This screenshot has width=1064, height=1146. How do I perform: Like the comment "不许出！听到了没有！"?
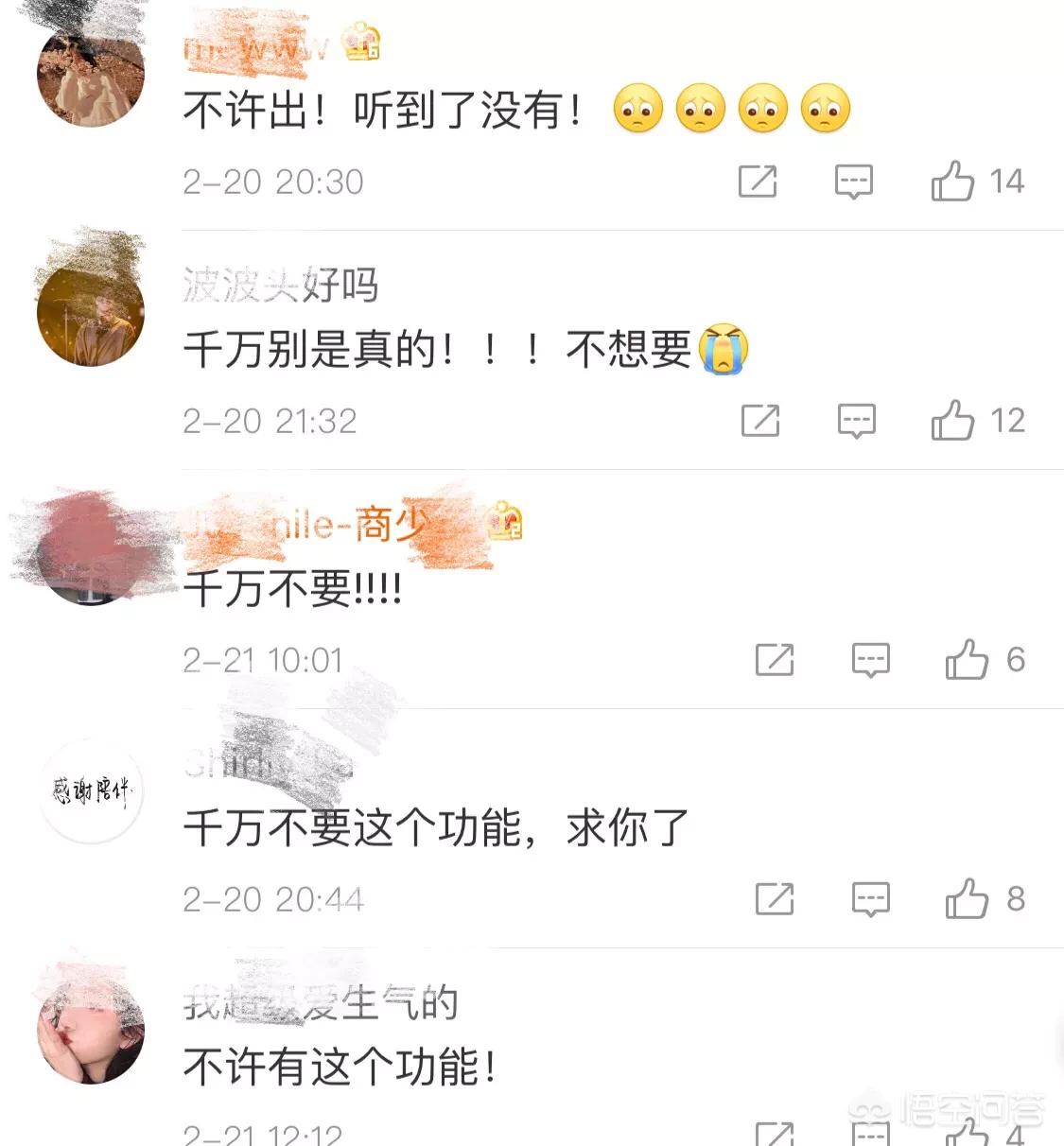tap(952, 181)
